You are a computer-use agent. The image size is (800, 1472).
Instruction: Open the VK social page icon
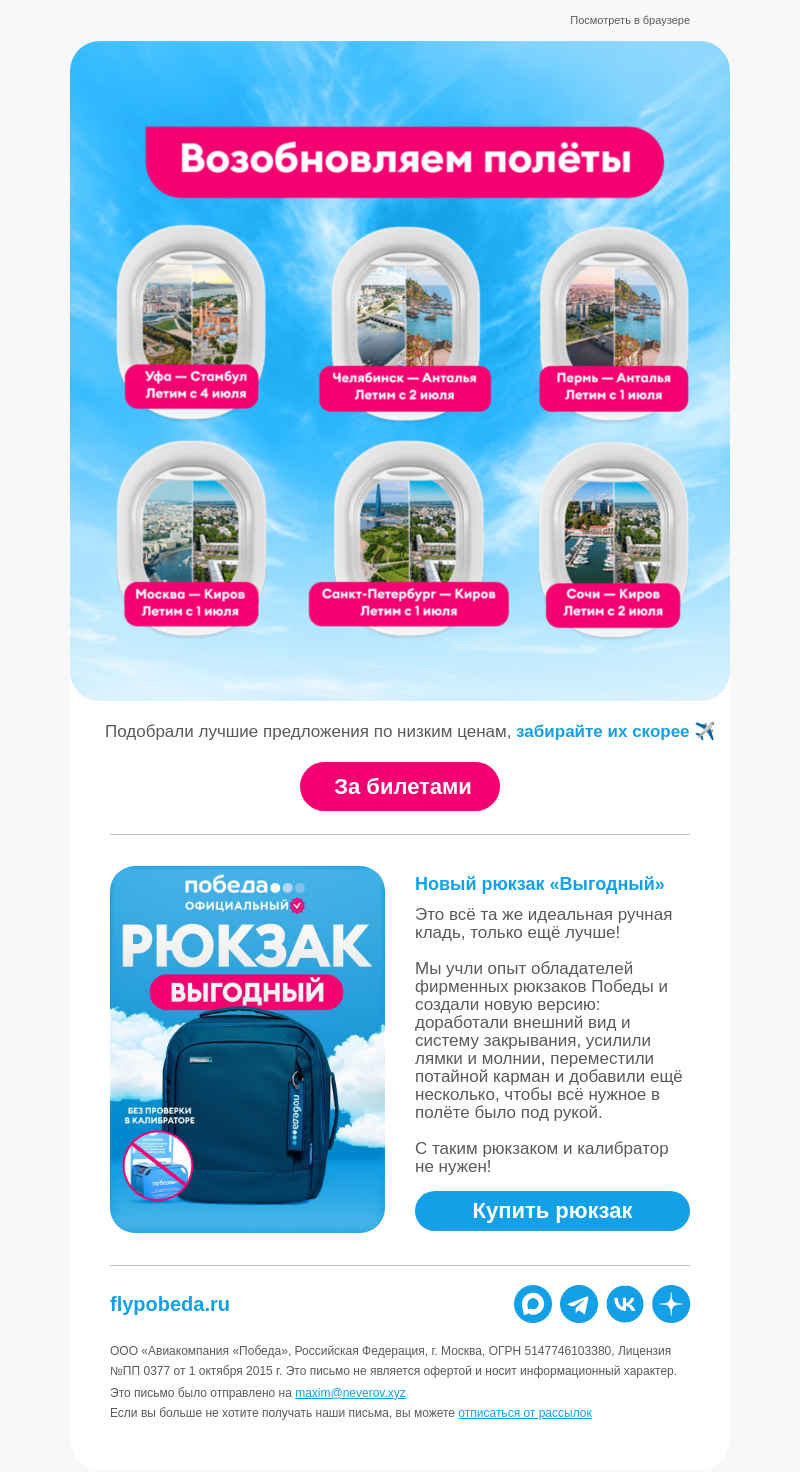pos(625,1304)
